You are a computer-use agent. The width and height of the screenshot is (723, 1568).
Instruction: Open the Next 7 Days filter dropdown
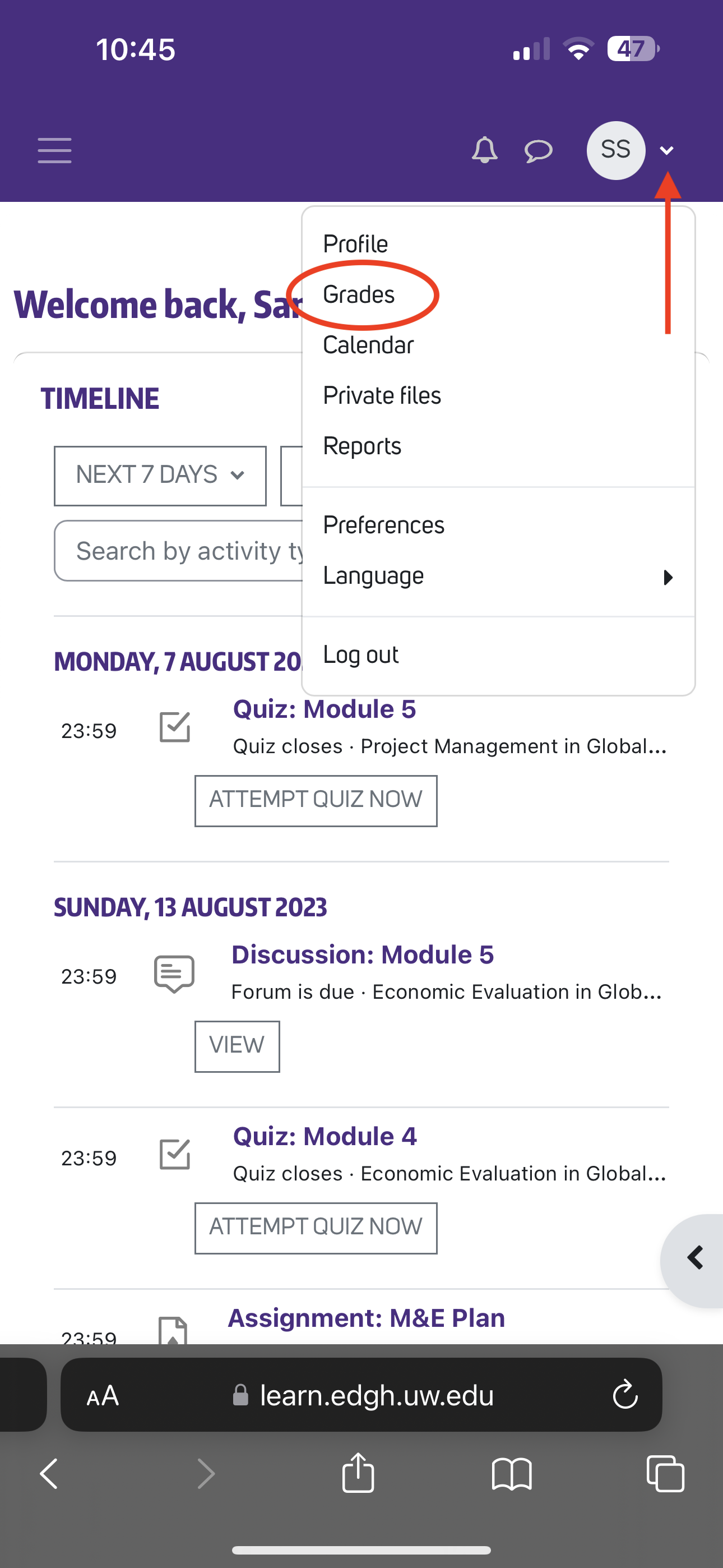[x=160, y=476]
